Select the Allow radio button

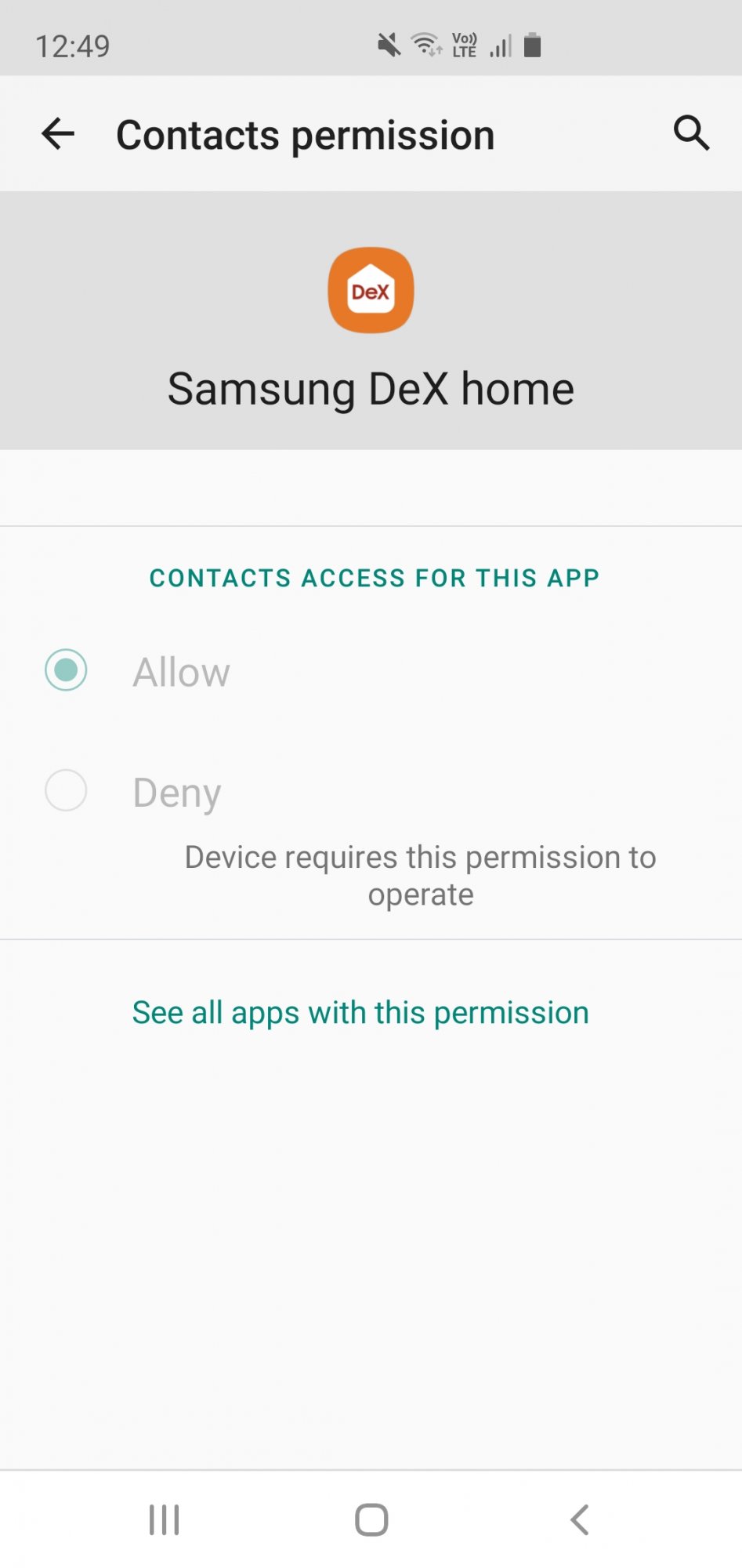(x=66, y=670)
